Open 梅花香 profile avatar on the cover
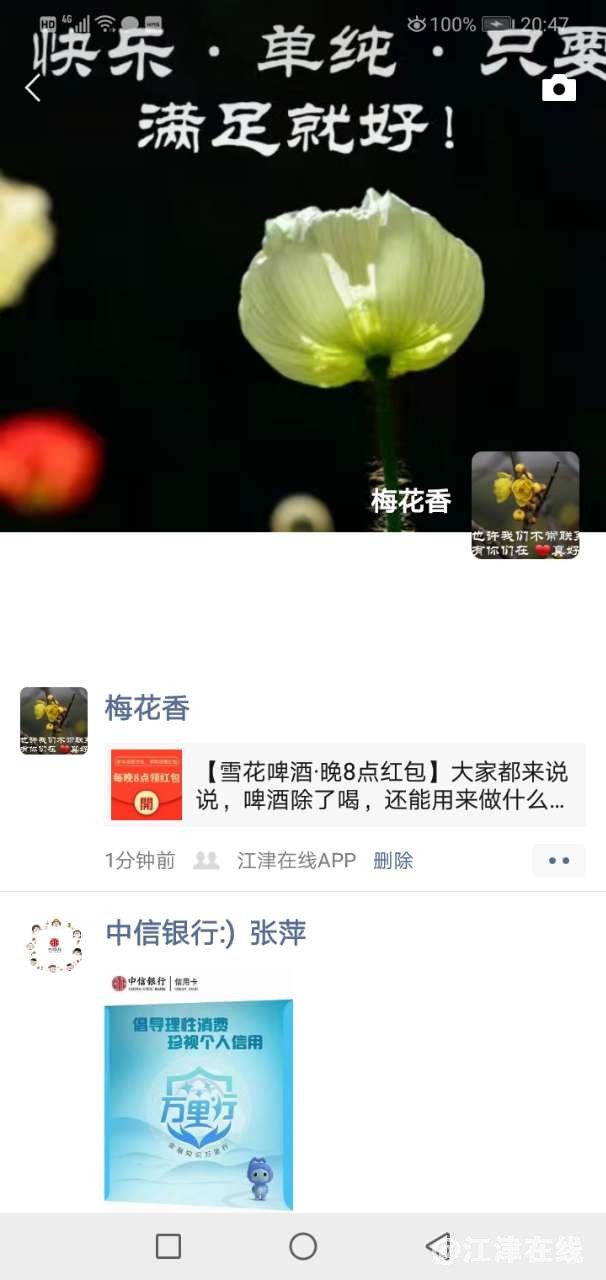Viewport: 606px width, 1280px height. point(525,504)
